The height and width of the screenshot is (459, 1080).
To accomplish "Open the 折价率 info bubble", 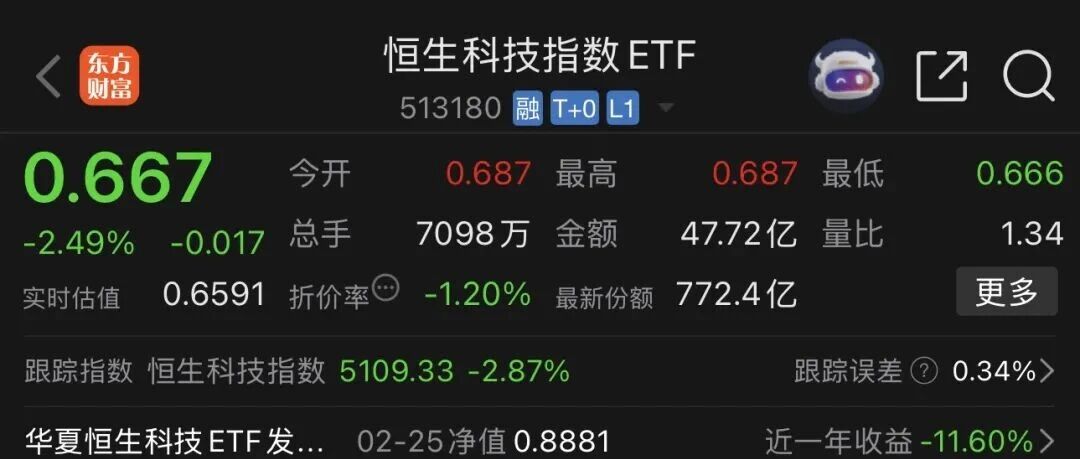I will click(385, 290).
